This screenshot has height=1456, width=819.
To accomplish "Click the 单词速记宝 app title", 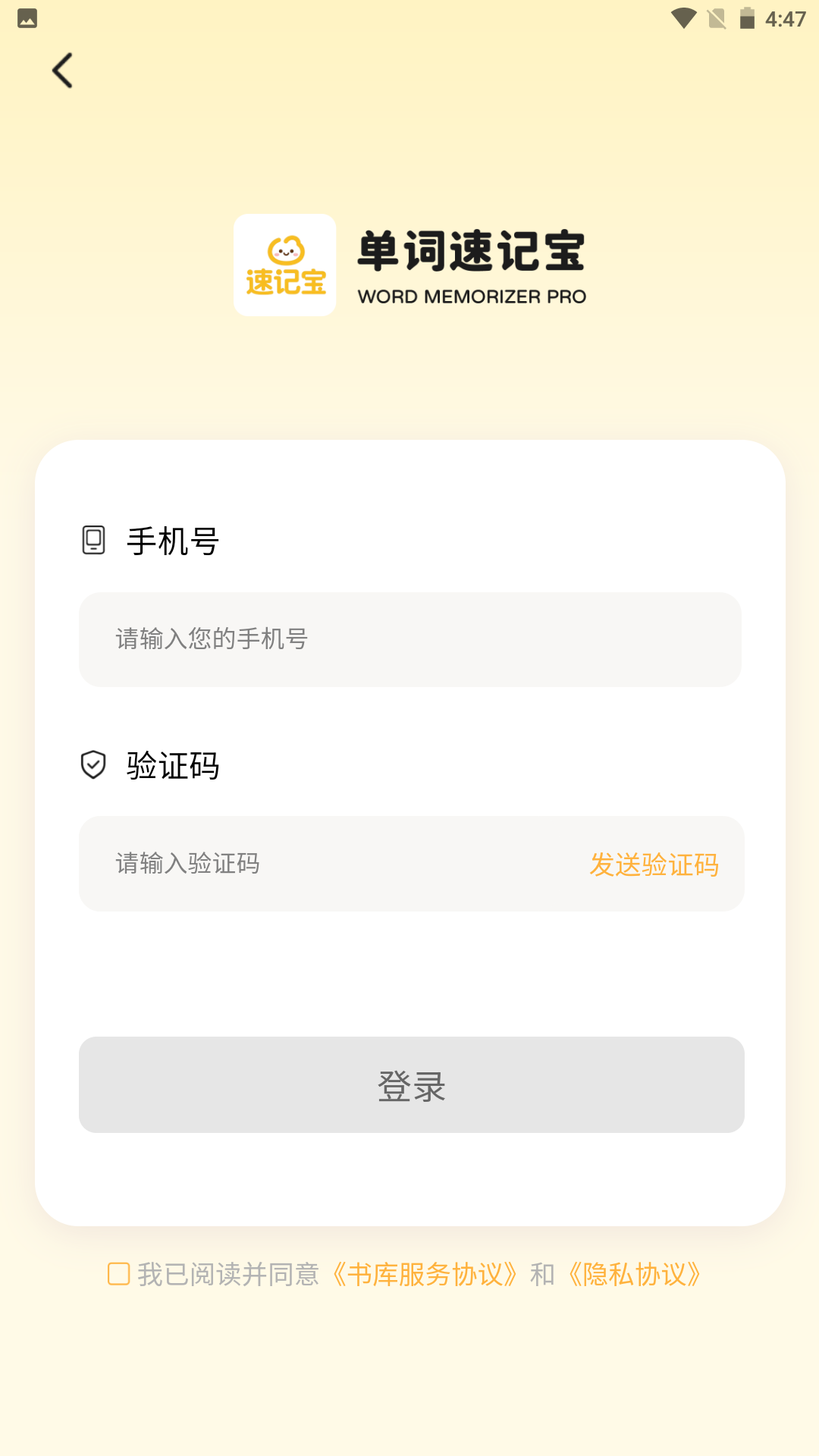I will point(472,253).
